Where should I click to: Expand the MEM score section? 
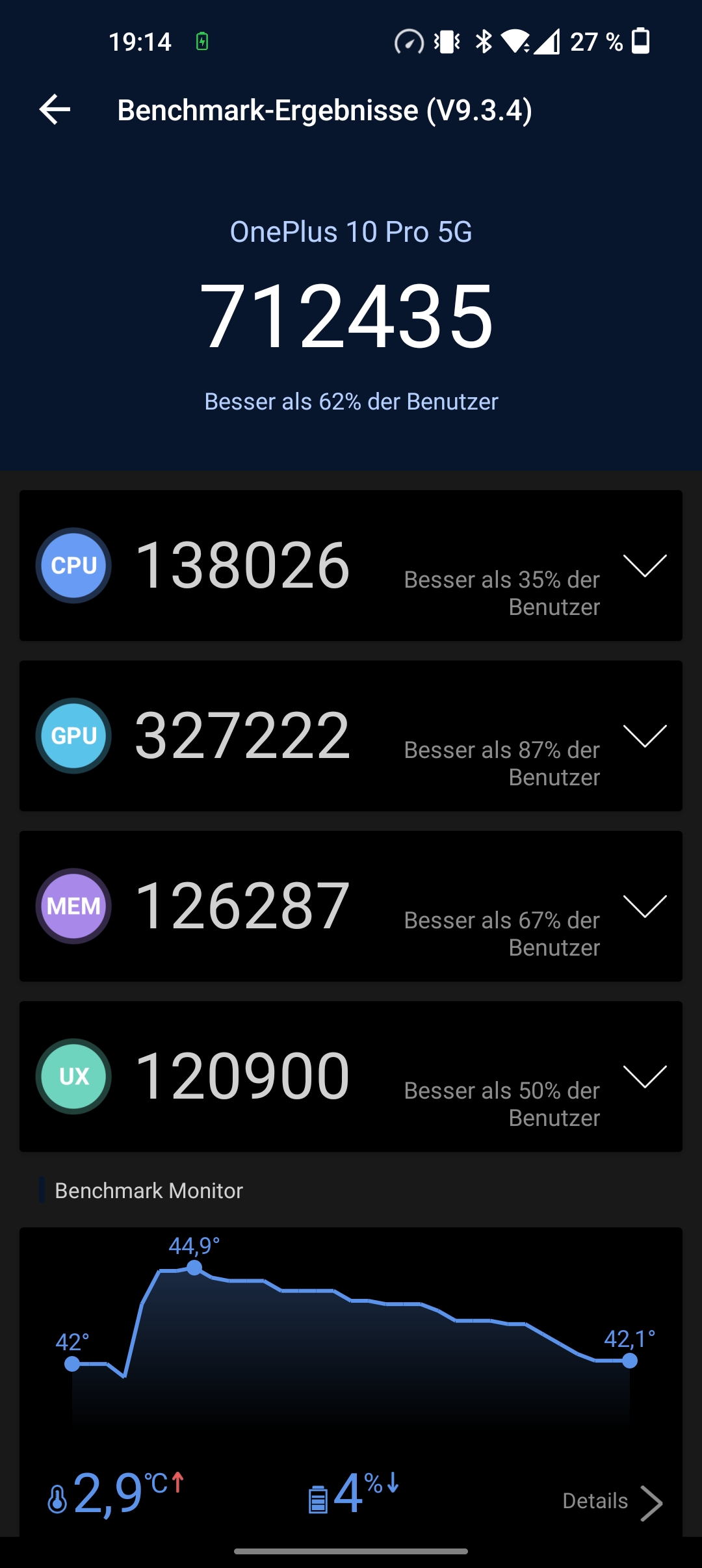tap(645, 906)
